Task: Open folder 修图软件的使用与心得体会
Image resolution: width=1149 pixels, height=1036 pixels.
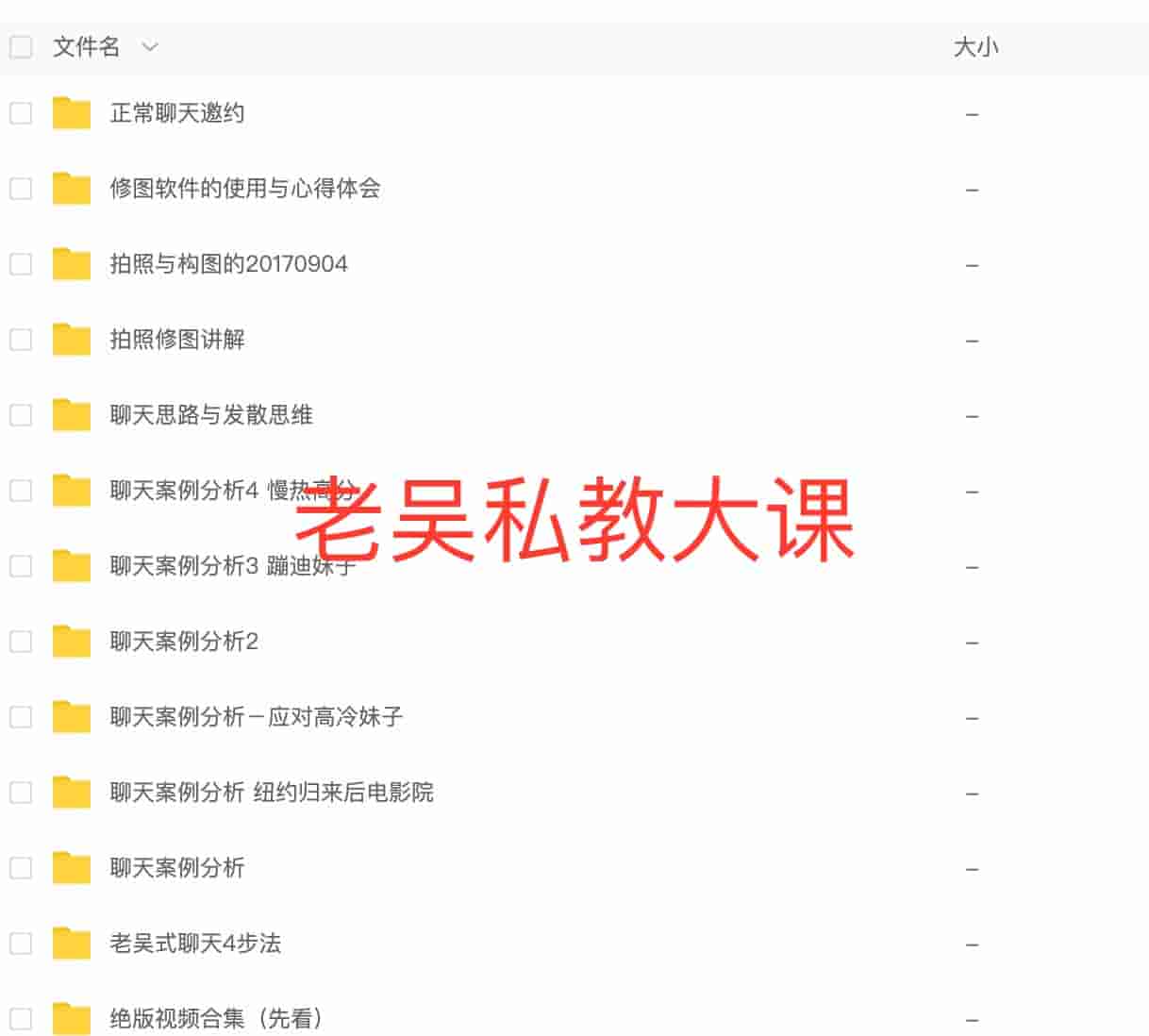Action: pyautogui.click(x=244, y=189)
